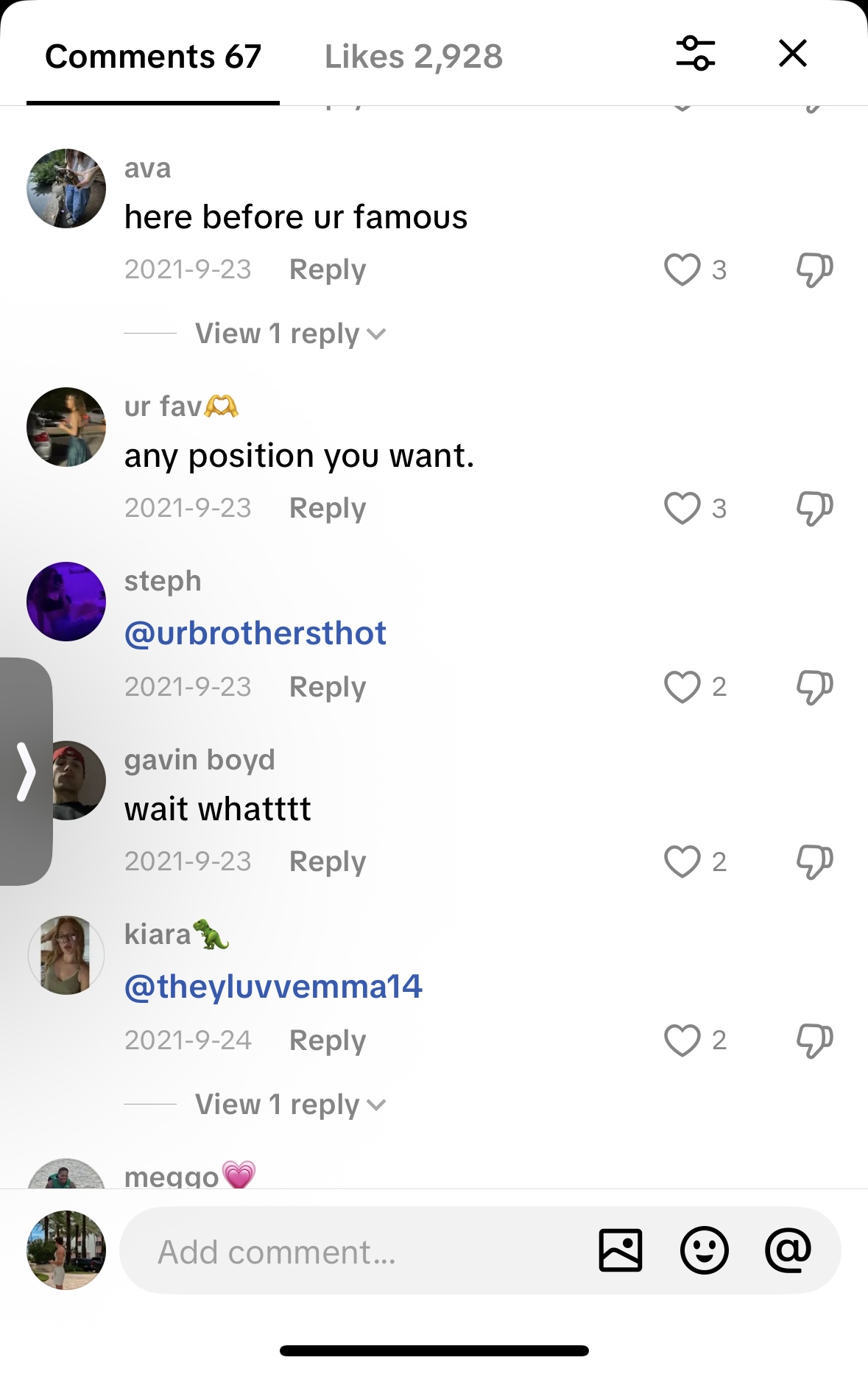Dislike steph's comment
Screen dimensions: 868x1374
click(x=814, y=687)
